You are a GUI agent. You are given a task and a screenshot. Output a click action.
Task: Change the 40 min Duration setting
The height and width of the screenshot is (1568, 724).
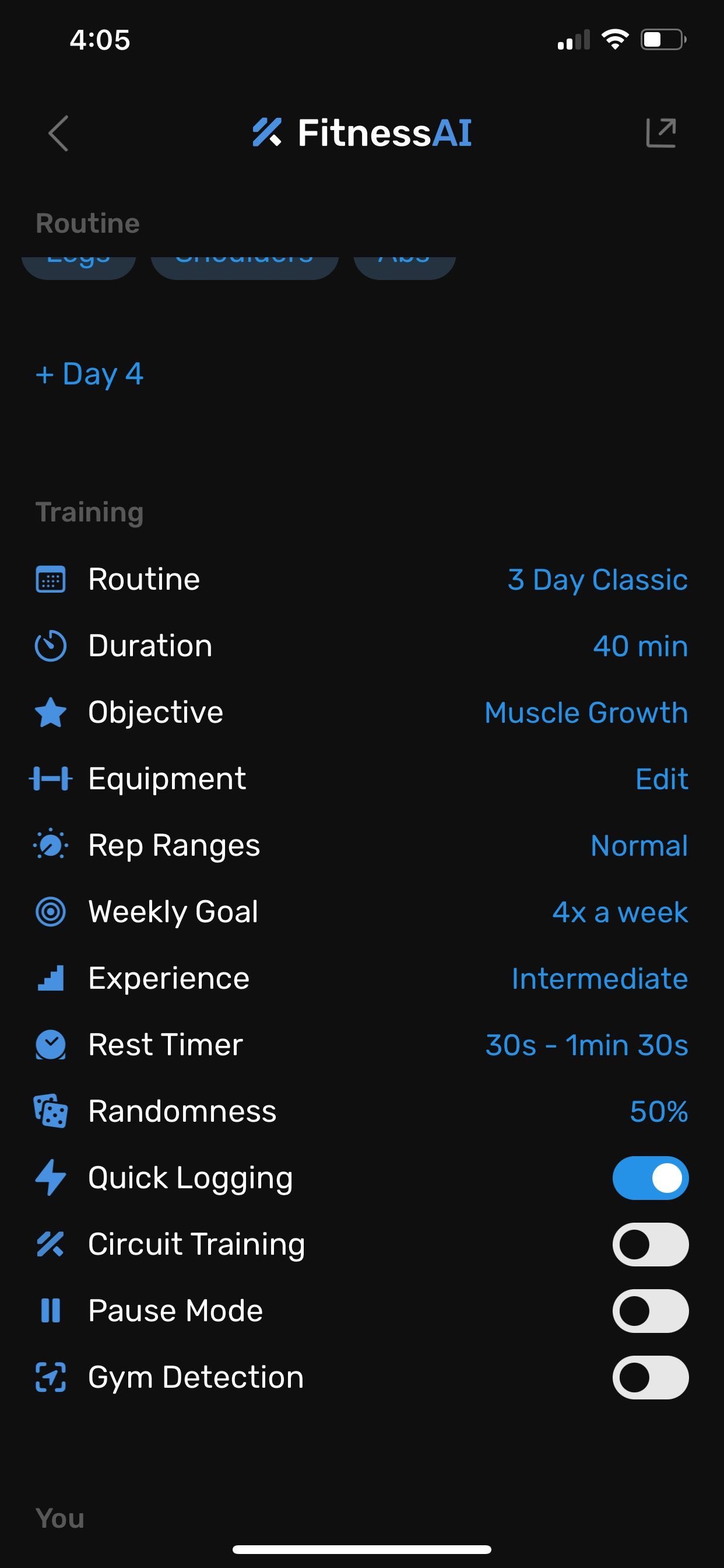pos(640,646)
